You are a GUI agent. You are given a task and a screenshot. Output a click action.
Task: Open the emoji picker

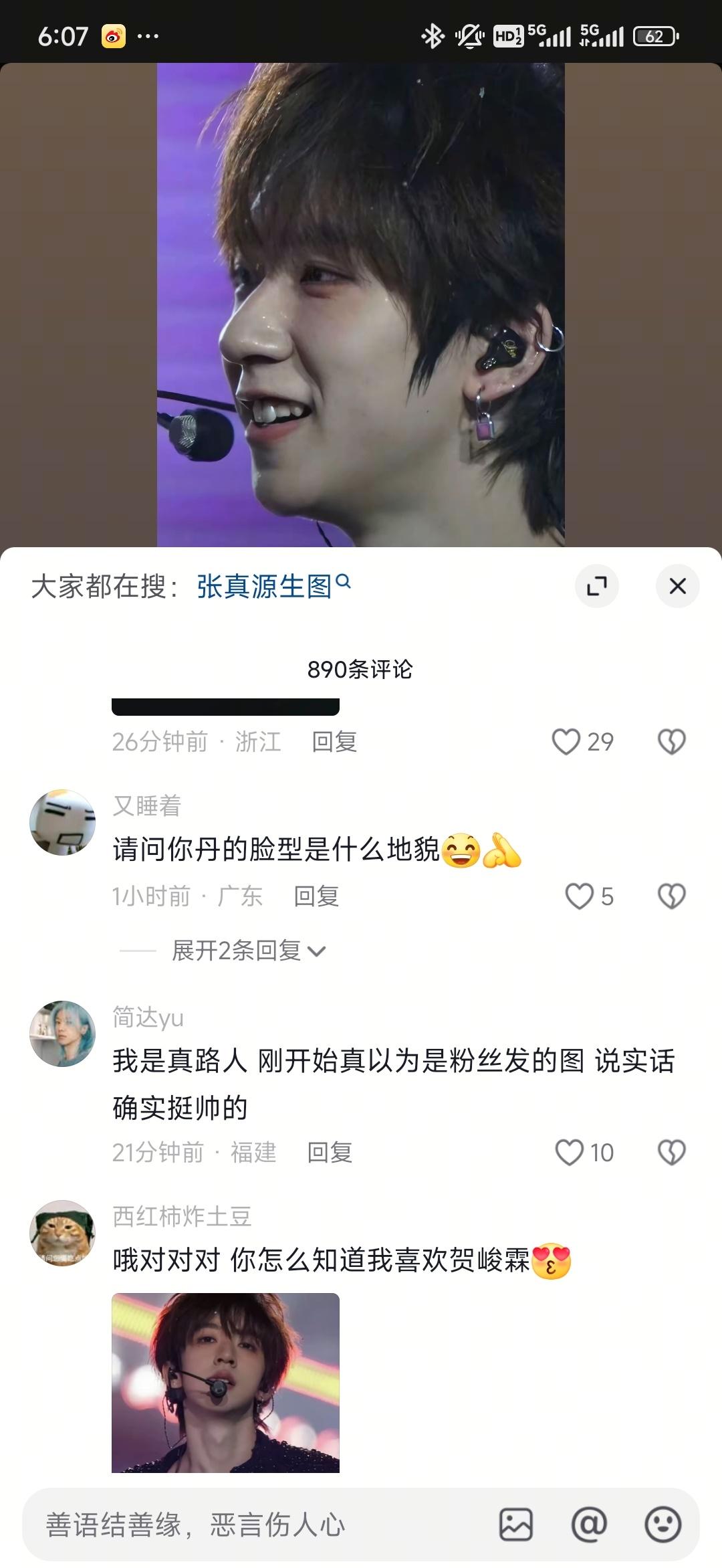point(663,1525)
